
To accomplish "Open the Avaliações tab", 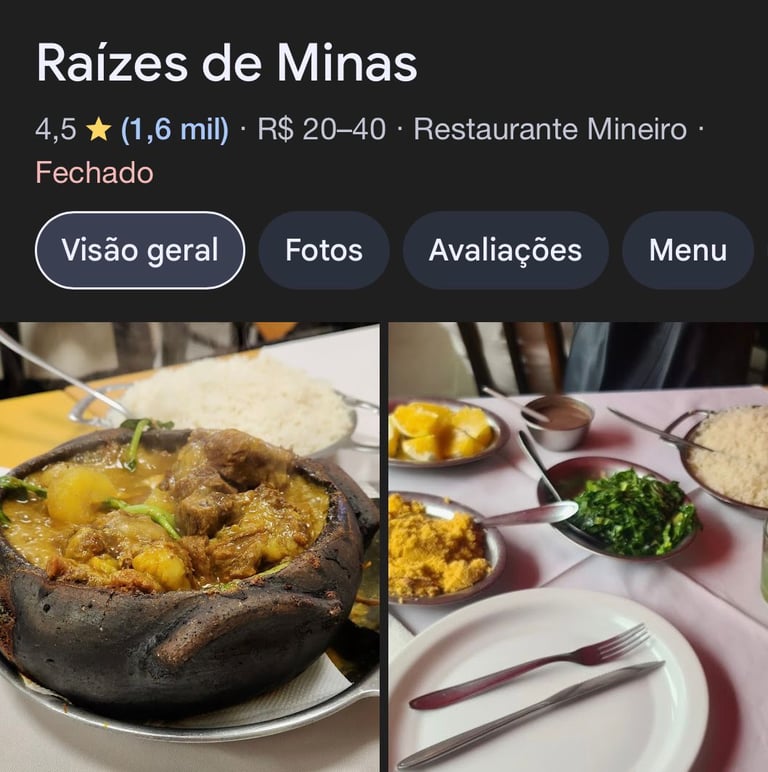I will 505,250.
